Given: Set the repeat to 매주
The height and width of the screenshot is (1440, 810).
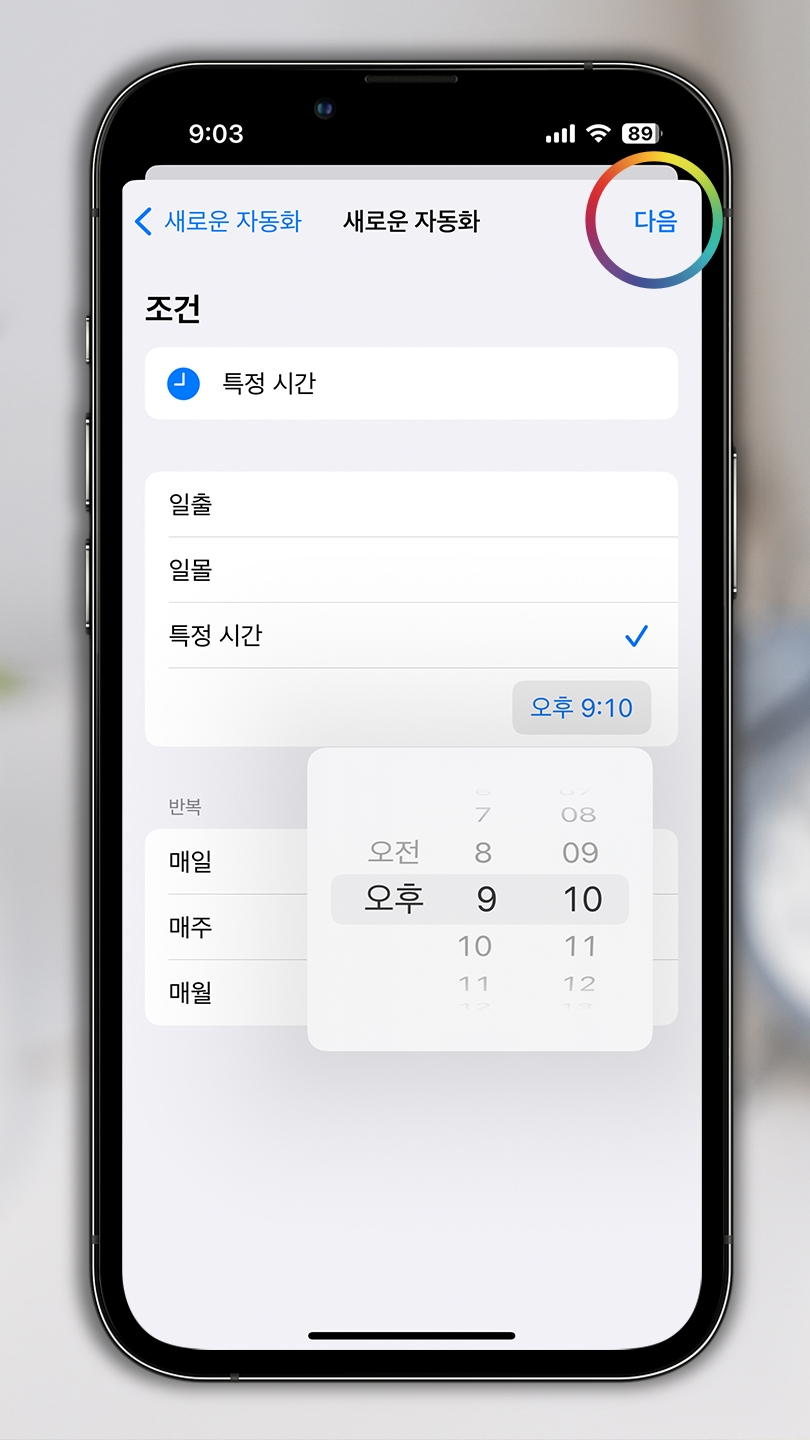Looking at the screenshot, I should click(226, 927).
